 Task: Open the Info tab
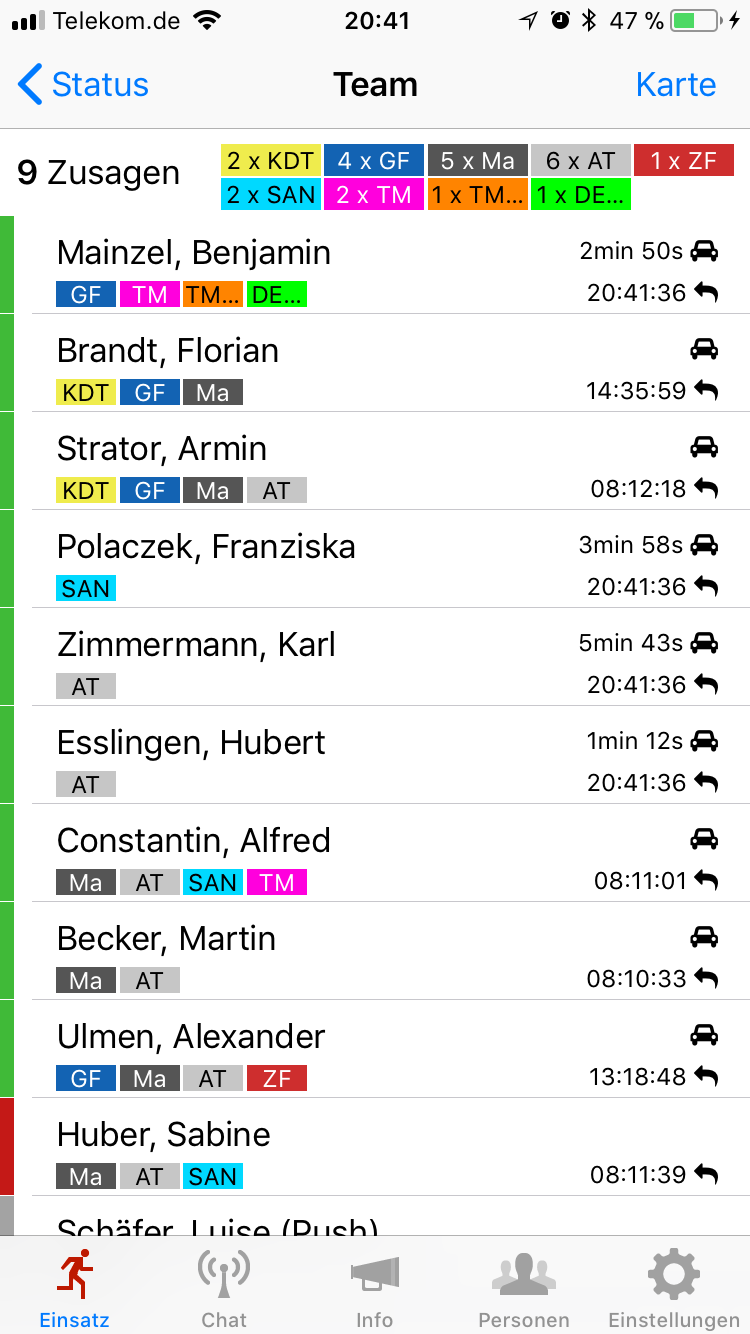click(x=375, y=1288)
